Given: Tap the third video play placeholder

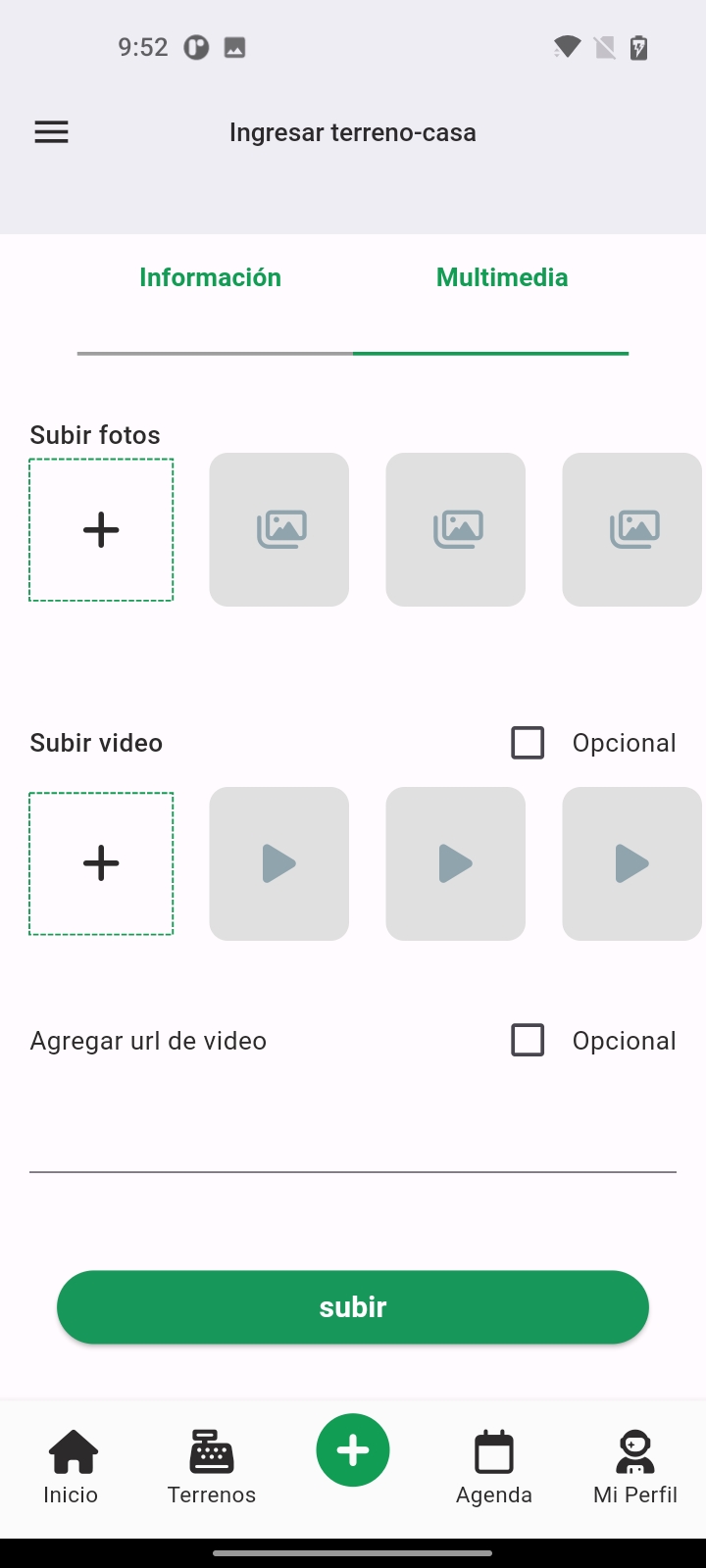Looking at the screenshot, I should pos(632,863).
